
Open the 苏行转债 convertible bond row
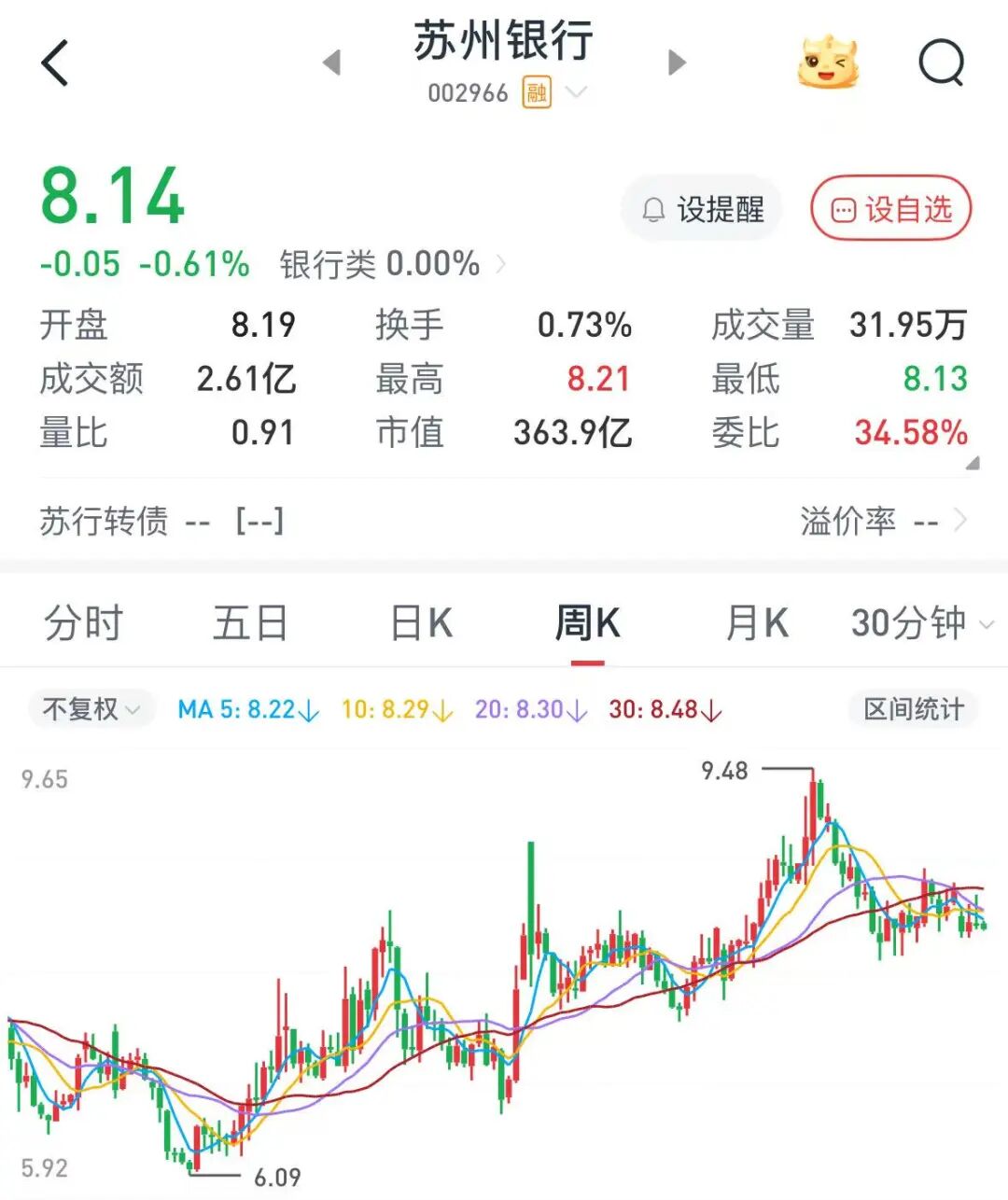pos(504,521)
